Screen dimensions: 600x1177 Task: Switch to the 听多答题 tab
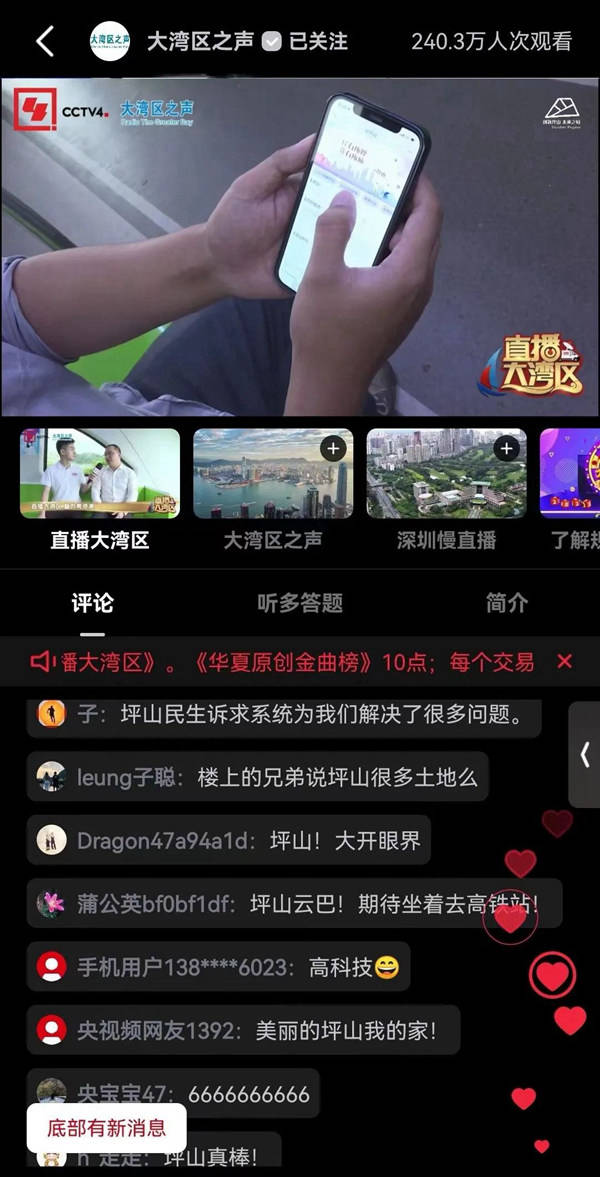pos(300,603)
